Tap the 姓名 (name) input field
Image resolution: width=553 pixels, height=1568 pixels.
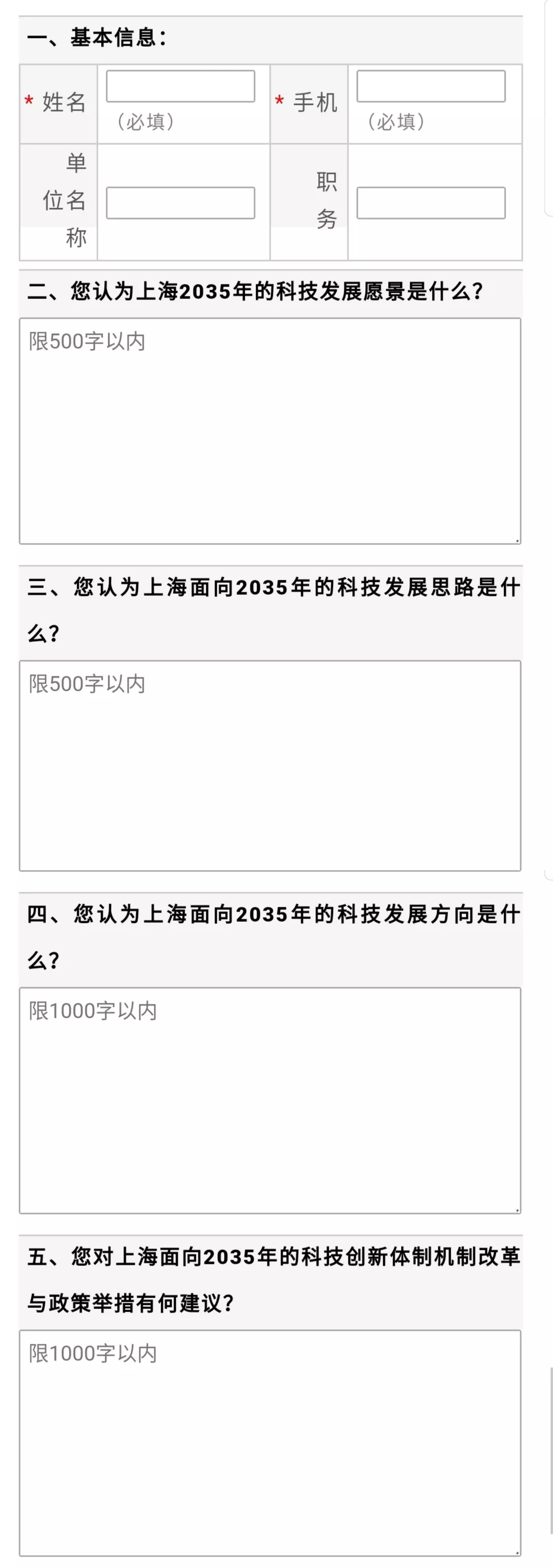click(x=180, y=87)
